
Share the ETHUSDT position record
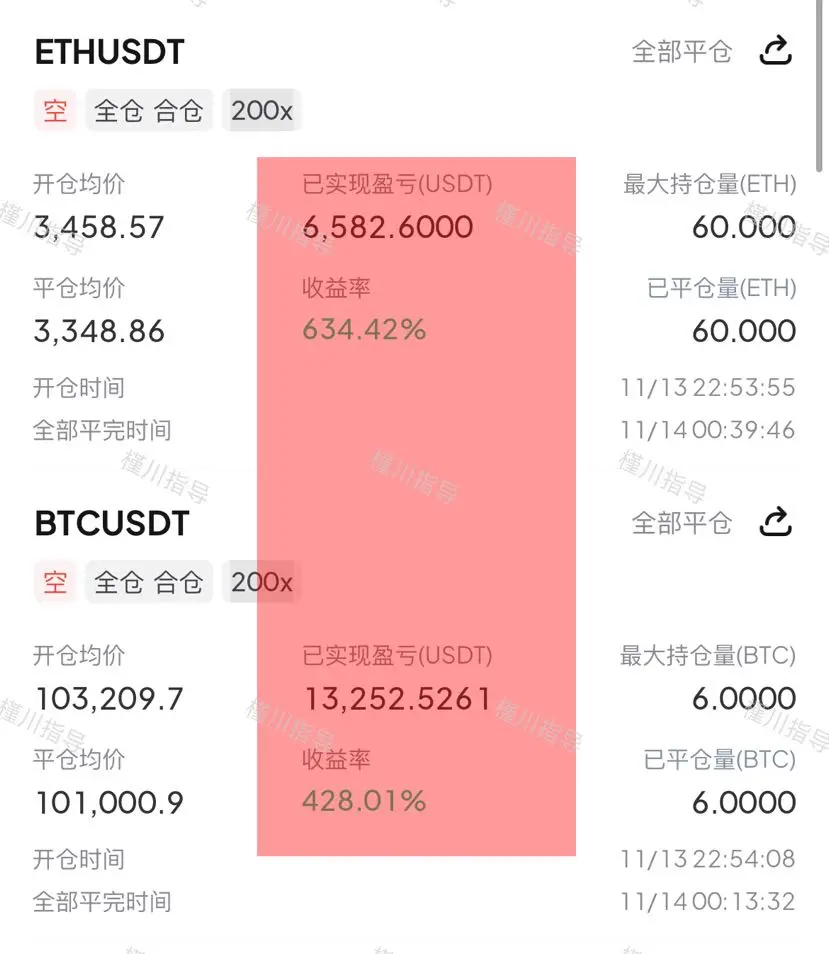pos(776,50)
